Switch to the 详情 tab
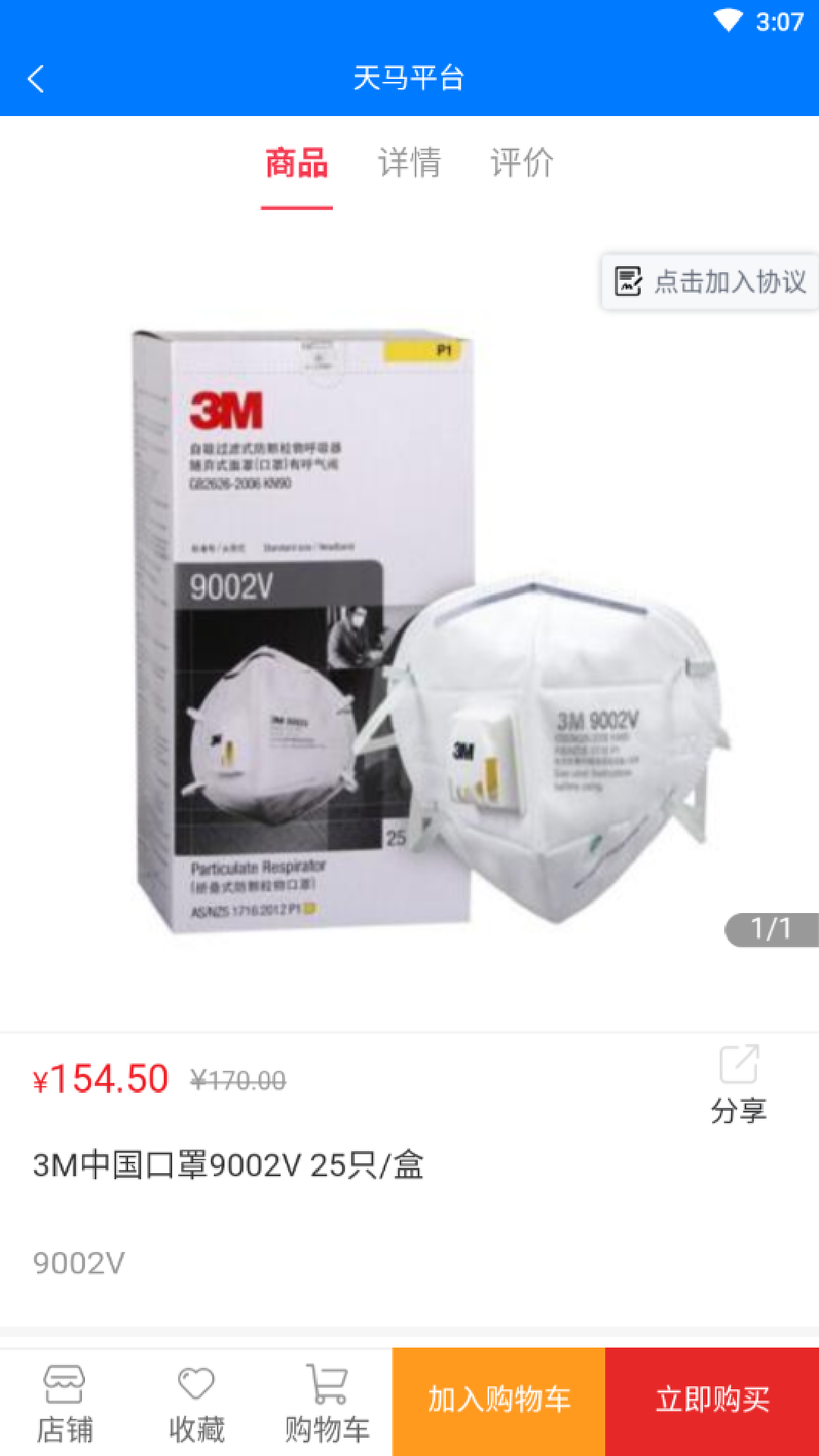Viewport: 819px width, 1456px height. (x=409, y=163)
